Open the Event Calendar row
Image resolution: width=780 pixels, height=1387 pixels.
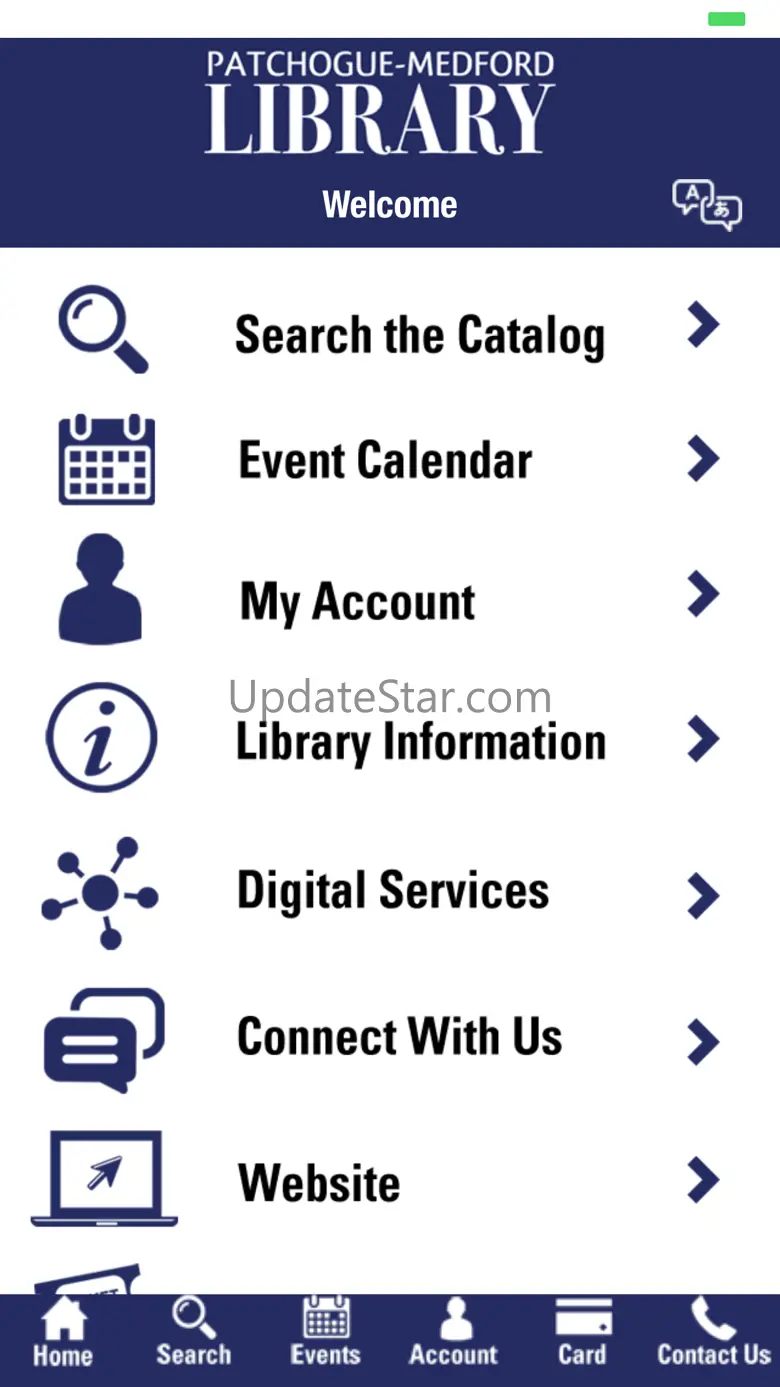(385, 461)
